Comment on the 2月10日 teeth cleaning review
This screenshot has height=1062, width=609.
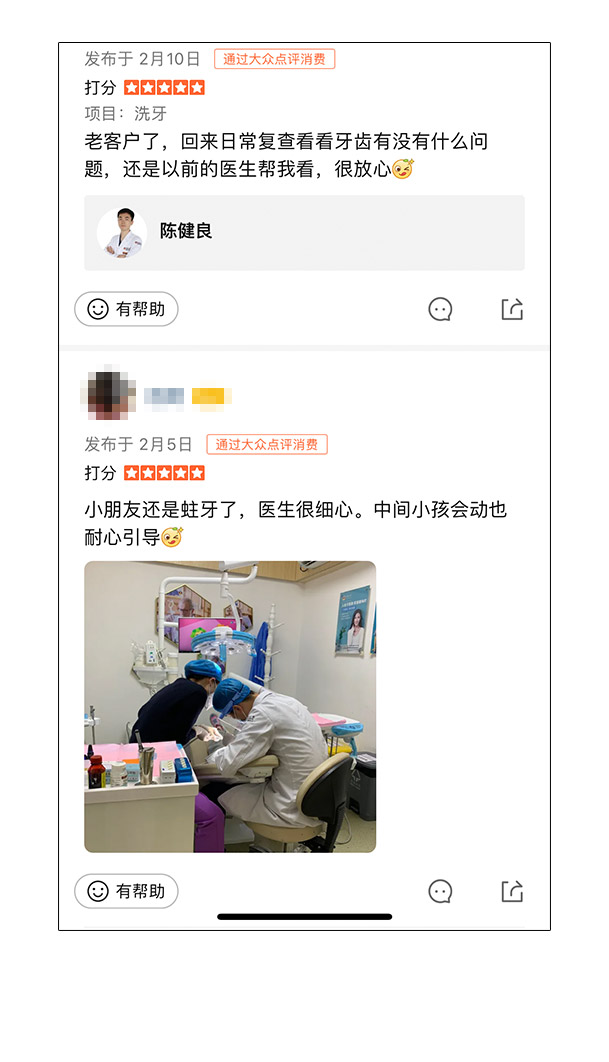click(440, 310)
